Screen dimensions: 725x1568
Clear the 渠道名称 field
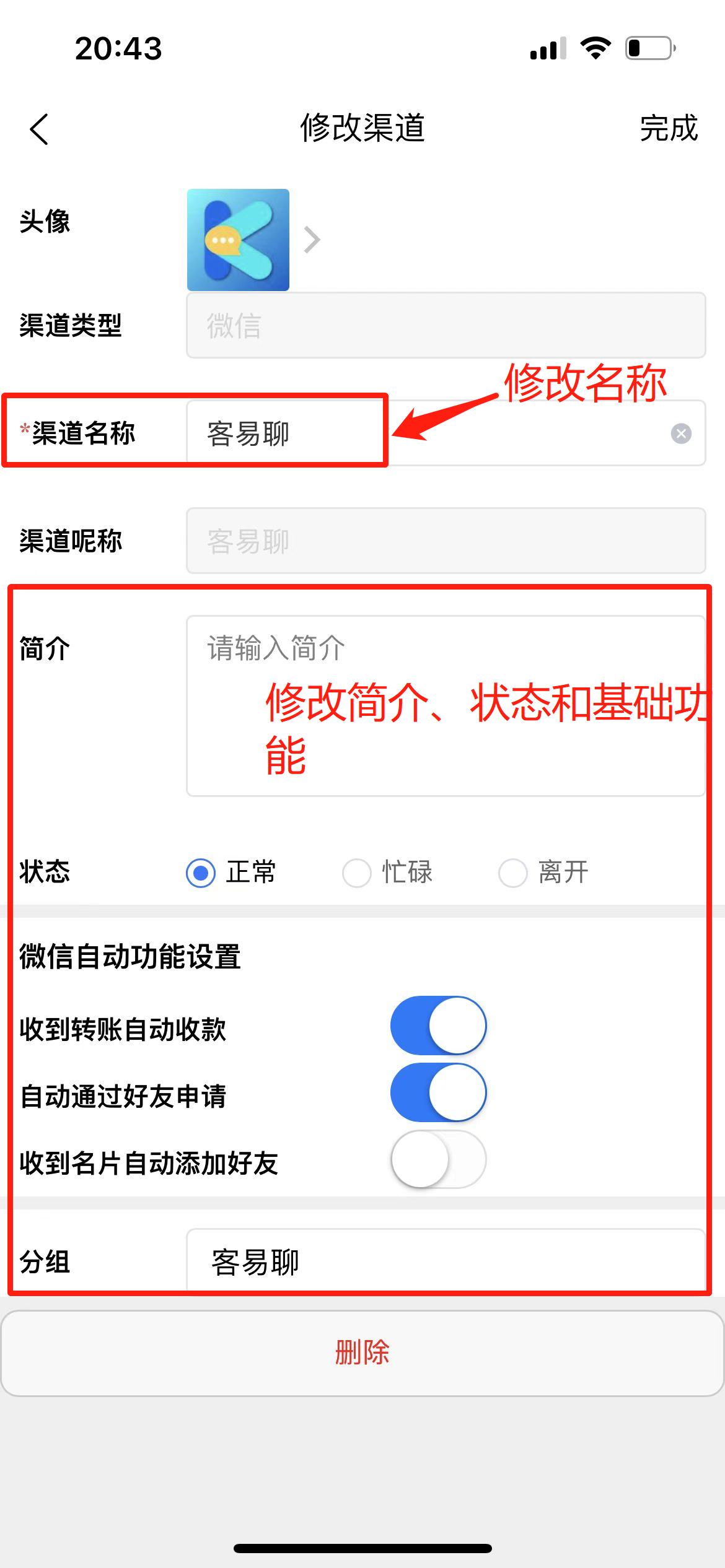pos(681,433)
